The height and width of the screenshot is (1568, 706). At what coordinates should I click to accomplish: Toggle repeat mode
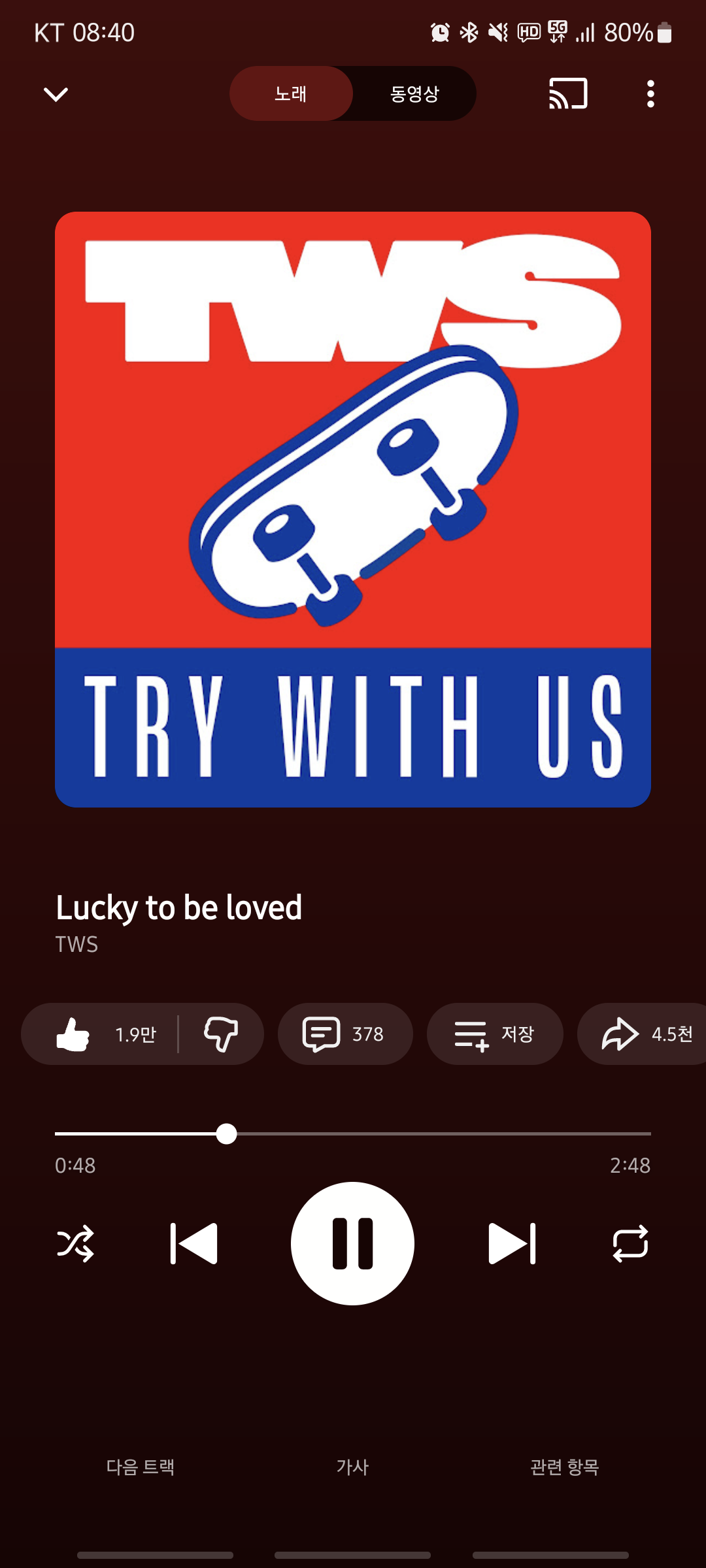(x=630, y=1243)
